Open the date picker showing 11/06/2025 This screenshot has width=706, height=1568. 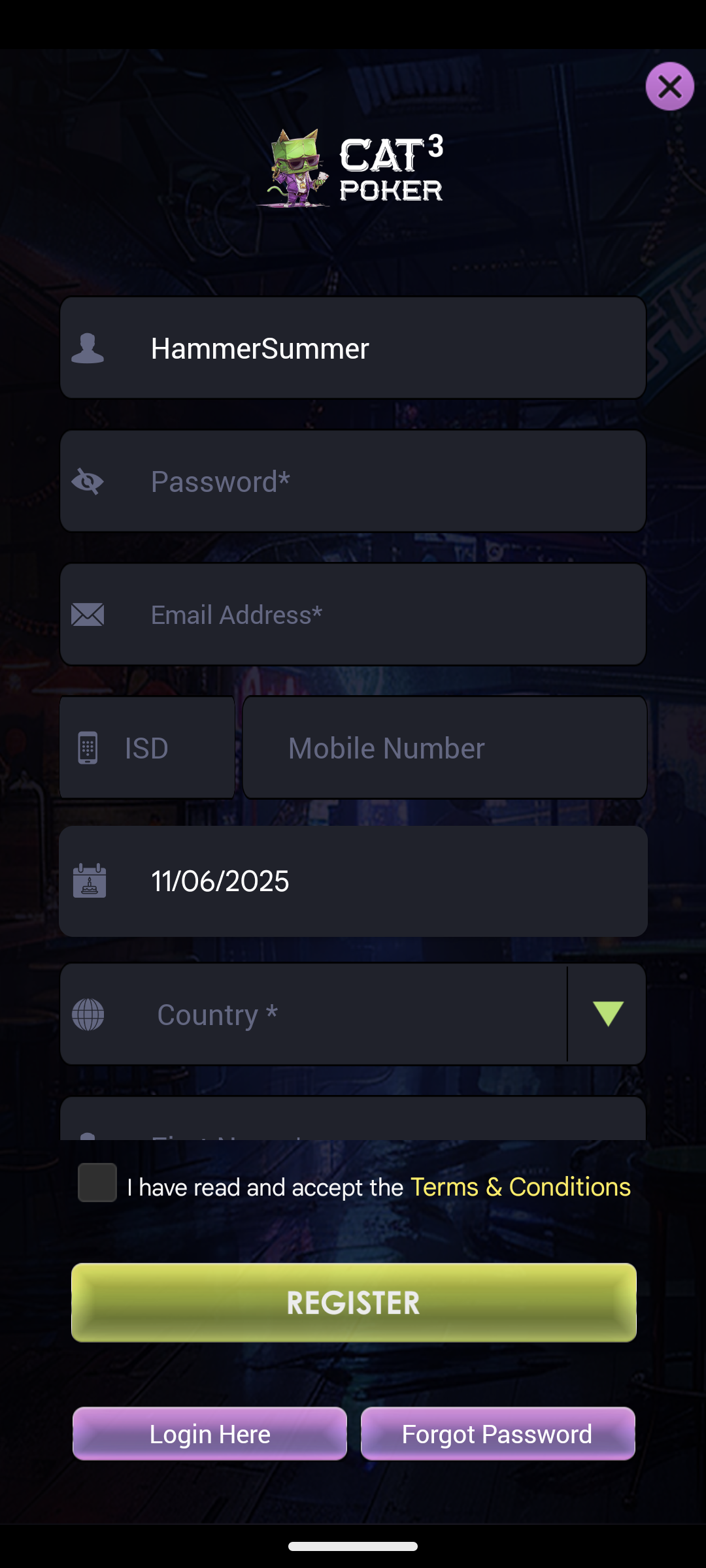(x=353, y=881)
